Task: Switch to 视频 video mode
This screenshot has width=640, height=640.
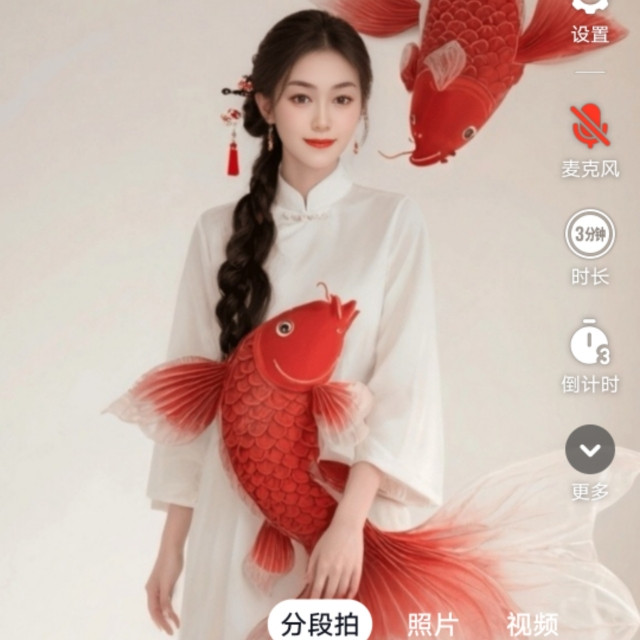Action: [x=532, y=625]
